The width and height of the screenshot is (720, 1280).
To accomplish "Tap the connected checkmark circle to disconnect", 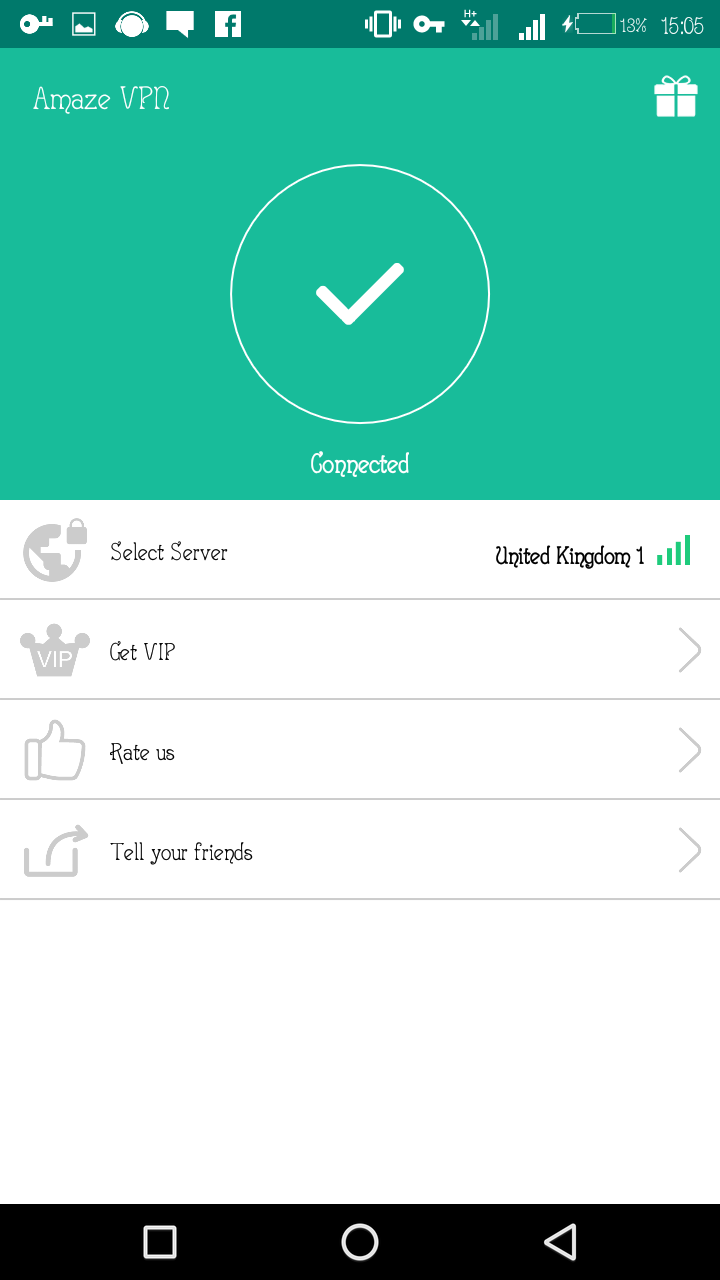I will pyautogui.click(x=360, y=294).
